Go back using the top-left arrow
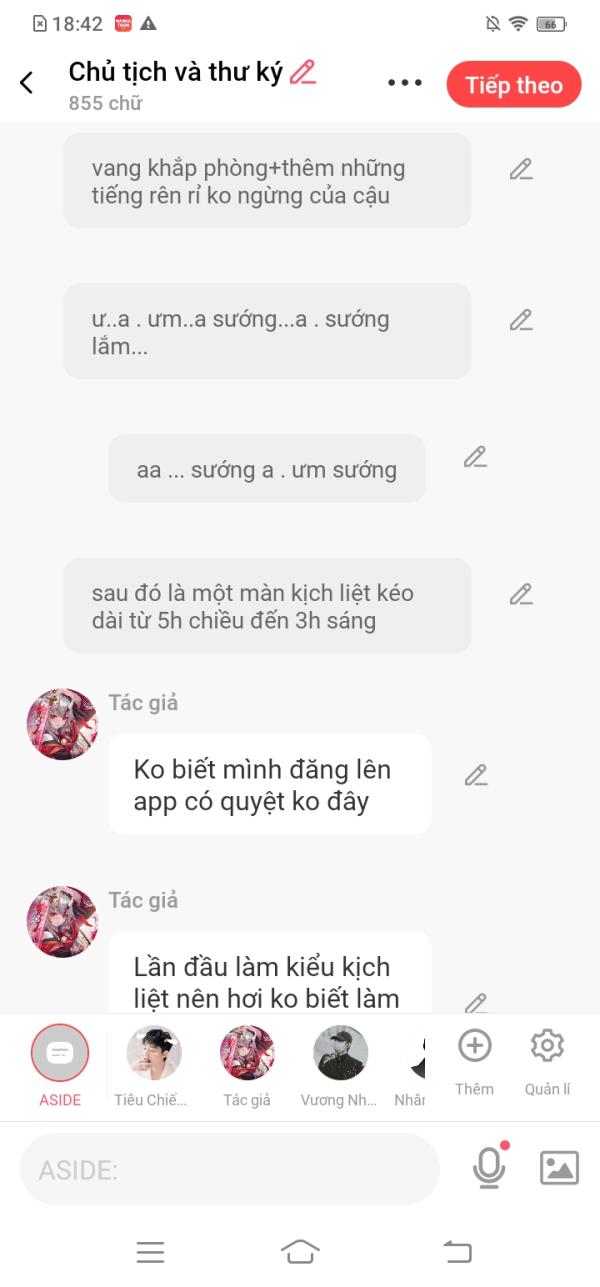The image size is (600, 1287). click(27, 83)
